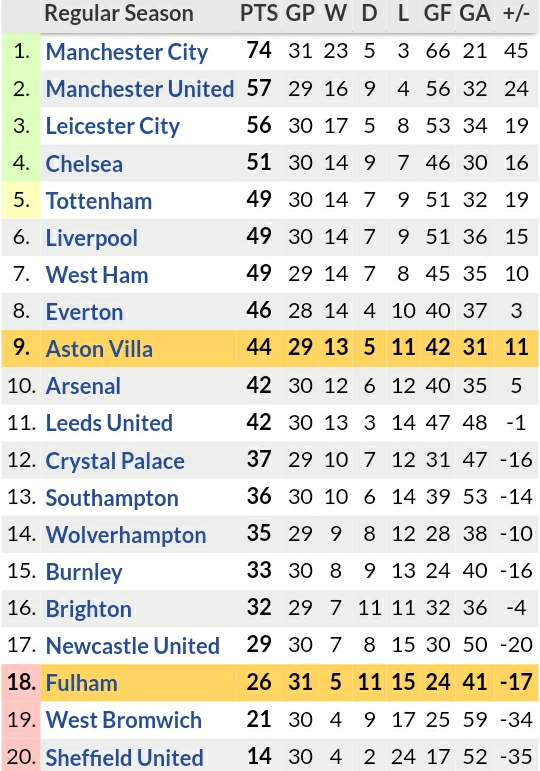Open the Manchester City team link
Screen dimensions: 540x771
coord(127,52)
